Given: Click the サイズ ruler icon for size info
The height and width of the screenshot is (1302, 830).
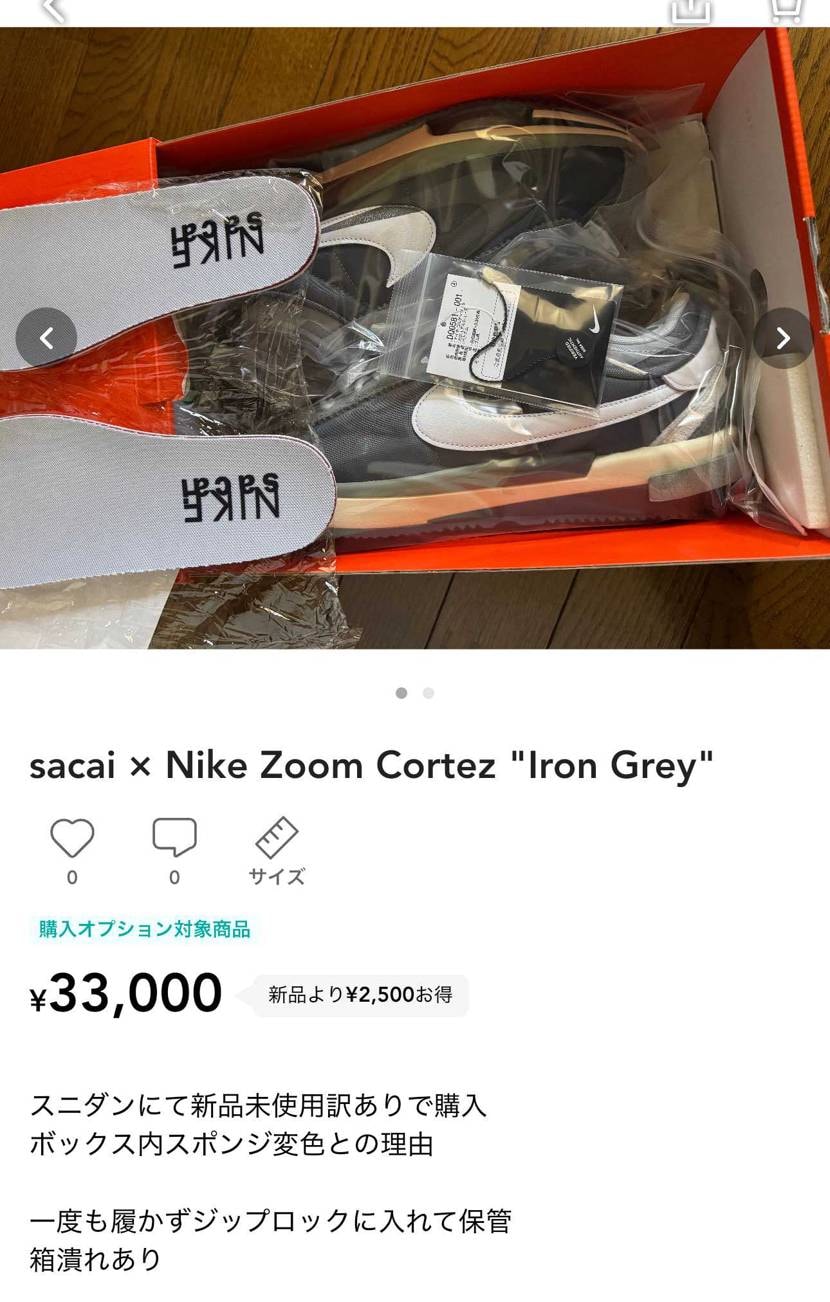Looking at the screenshot, I should tap(275, 838).
